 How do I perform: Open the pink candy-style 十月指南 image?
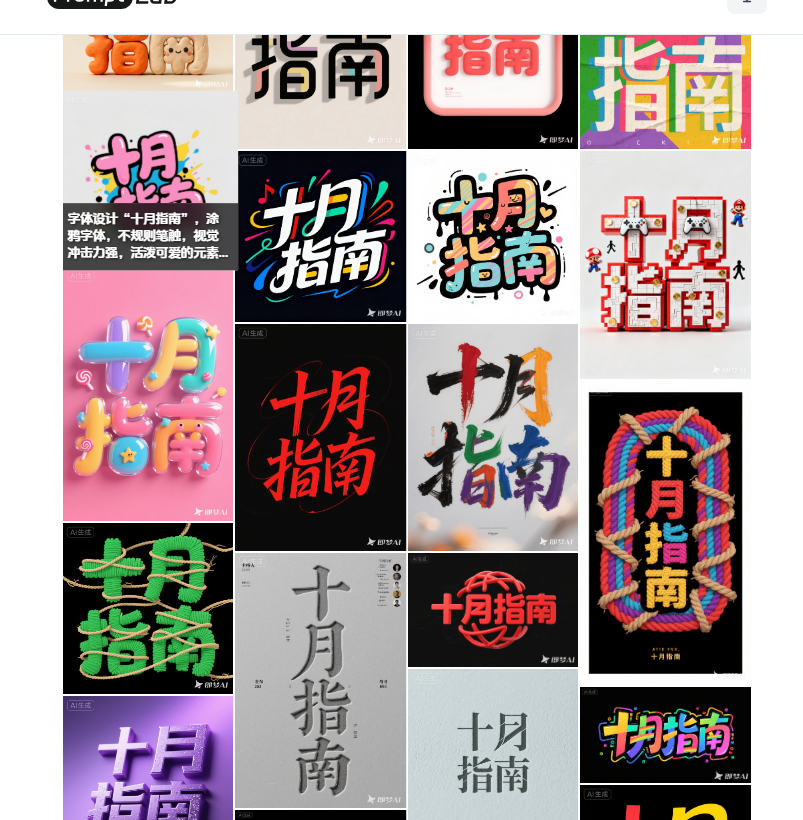pos(148,396)
